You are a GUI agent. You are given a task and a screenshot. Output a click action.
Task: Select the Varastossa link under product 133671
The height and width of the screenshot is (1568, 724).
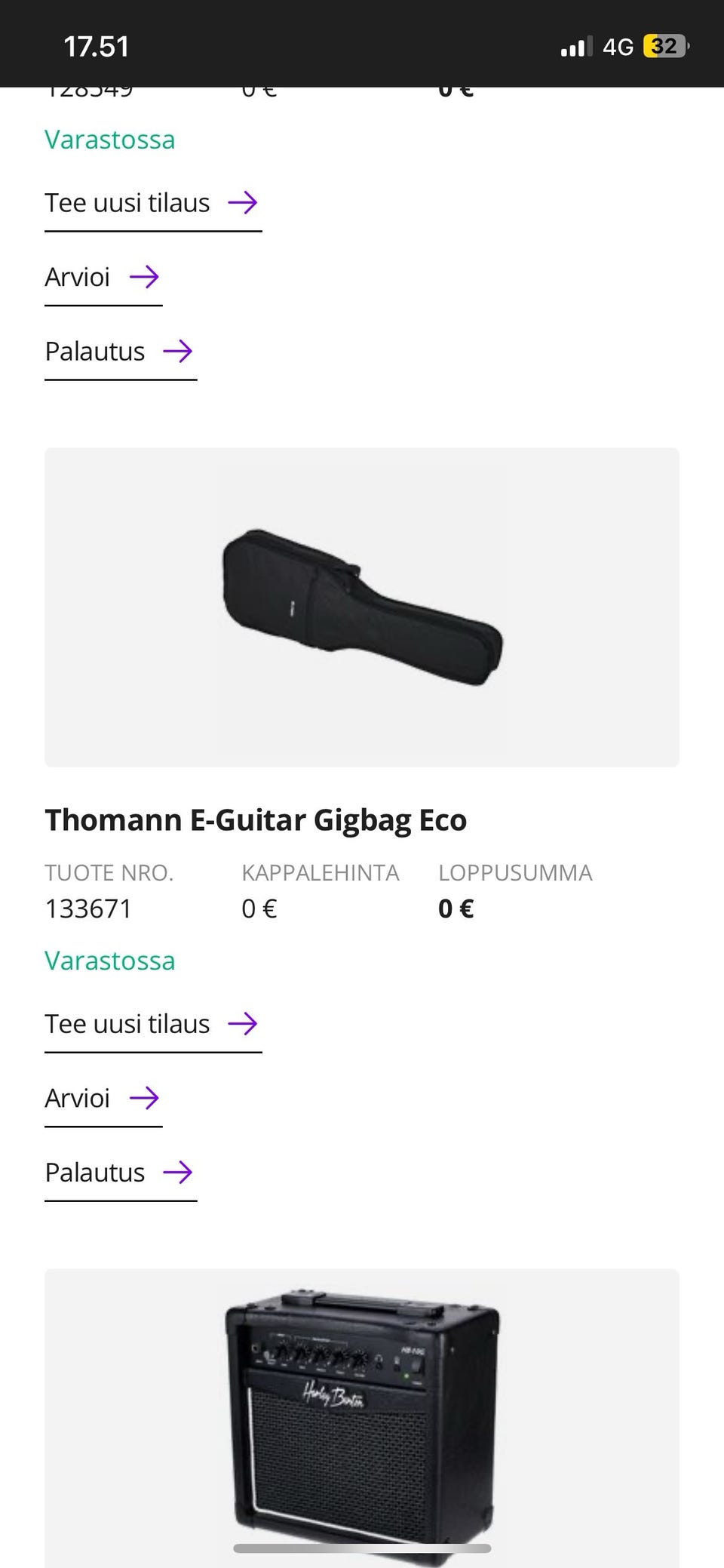click(x=110, y=960)
